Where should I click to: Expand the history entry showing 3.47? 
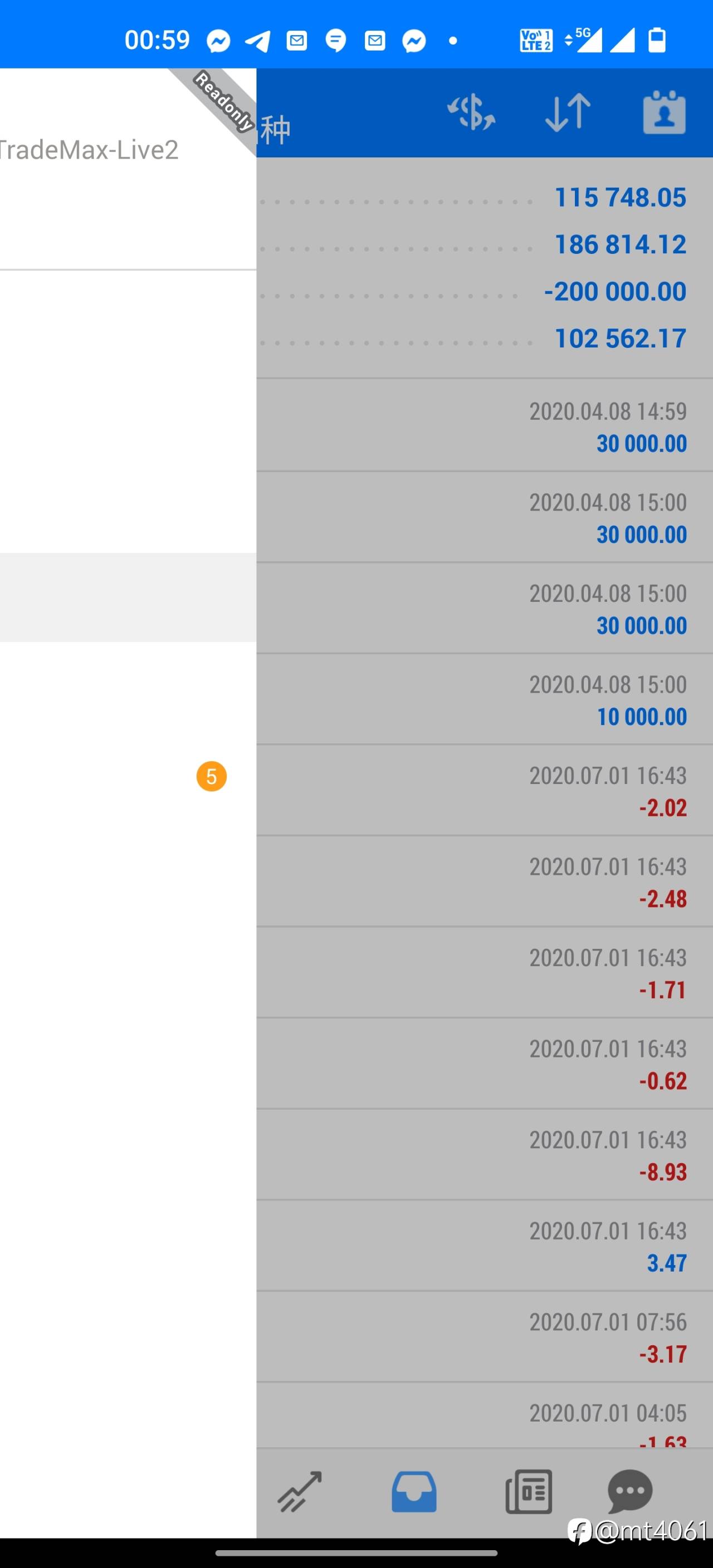485,1246
